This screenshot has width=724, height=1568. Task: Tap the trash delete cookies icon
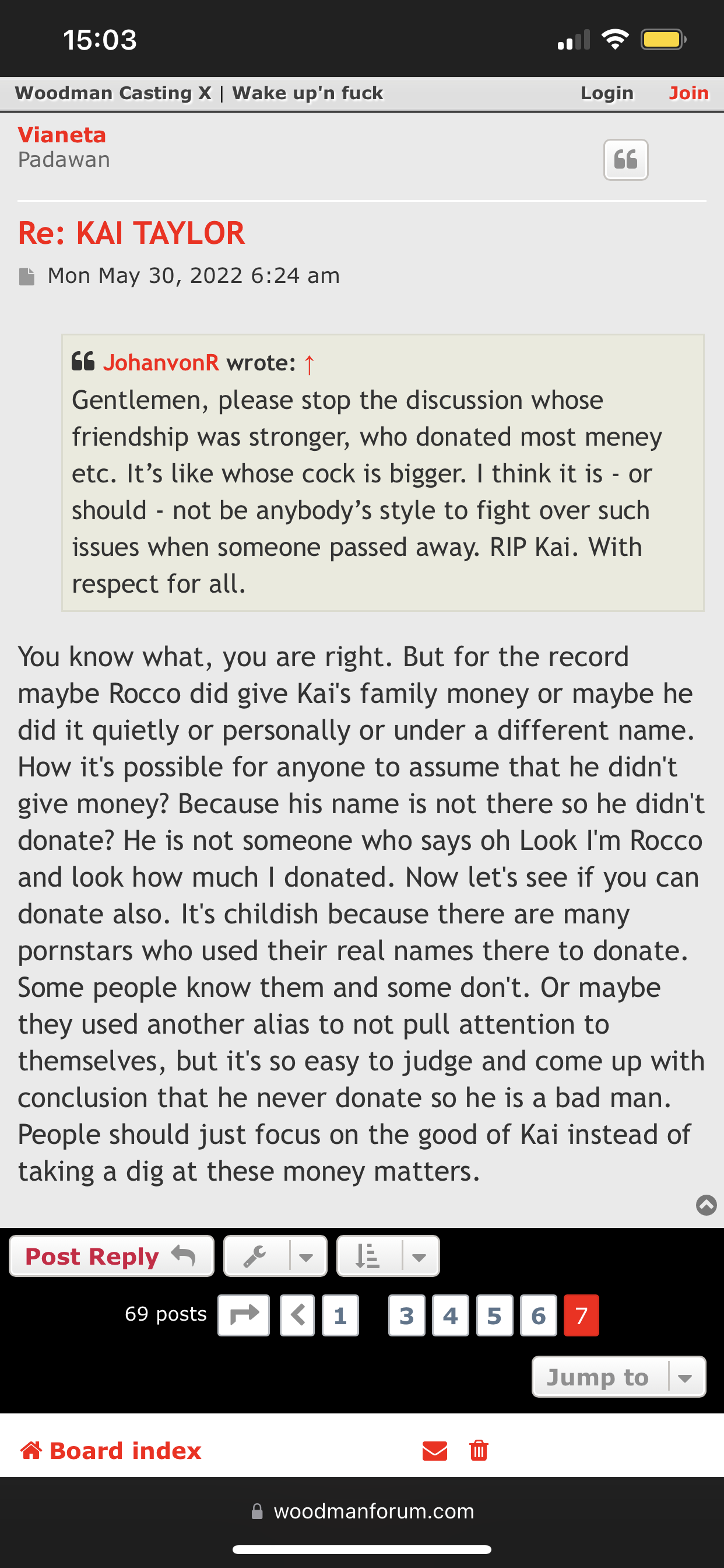(x=479, y=1451)
